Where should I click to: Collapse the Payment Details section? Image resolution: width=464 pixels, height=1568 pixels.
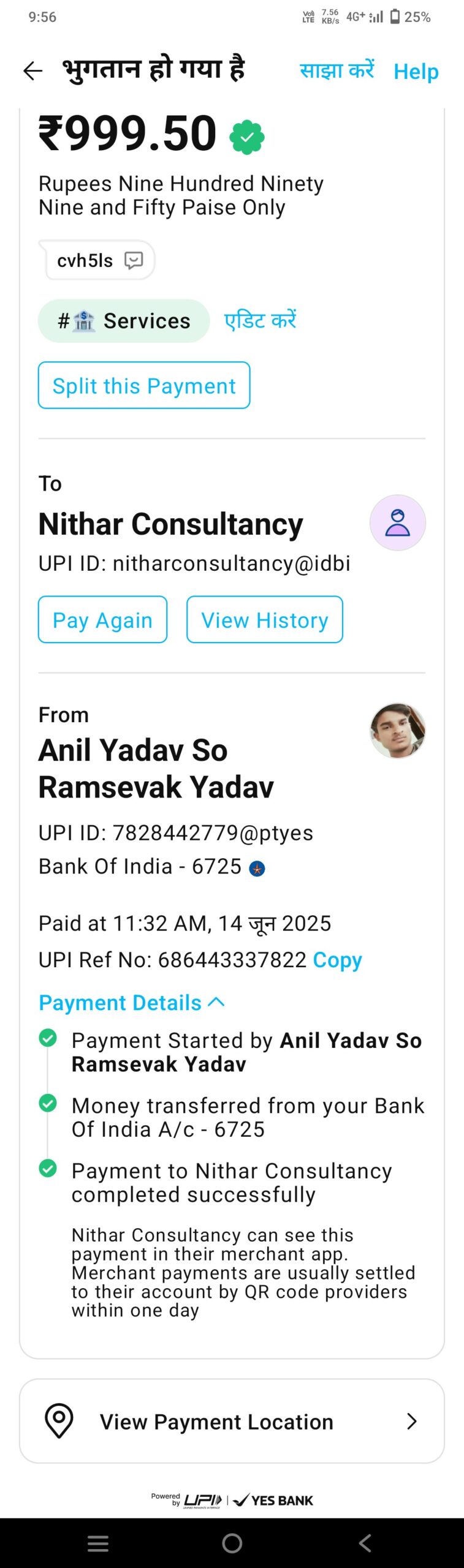(132, 1003)
